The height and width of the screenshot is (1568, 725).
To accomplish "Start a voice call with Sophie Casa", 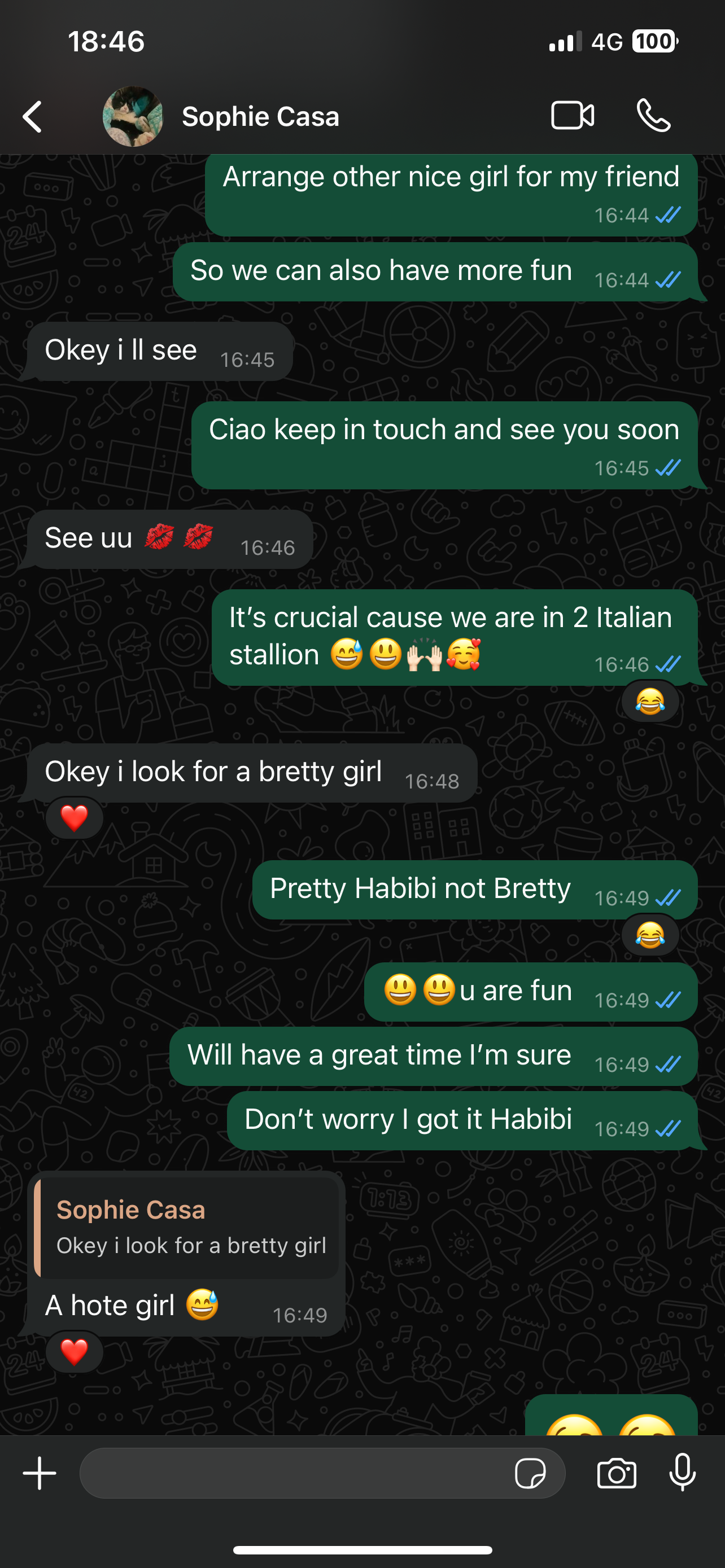I will 653,116.
